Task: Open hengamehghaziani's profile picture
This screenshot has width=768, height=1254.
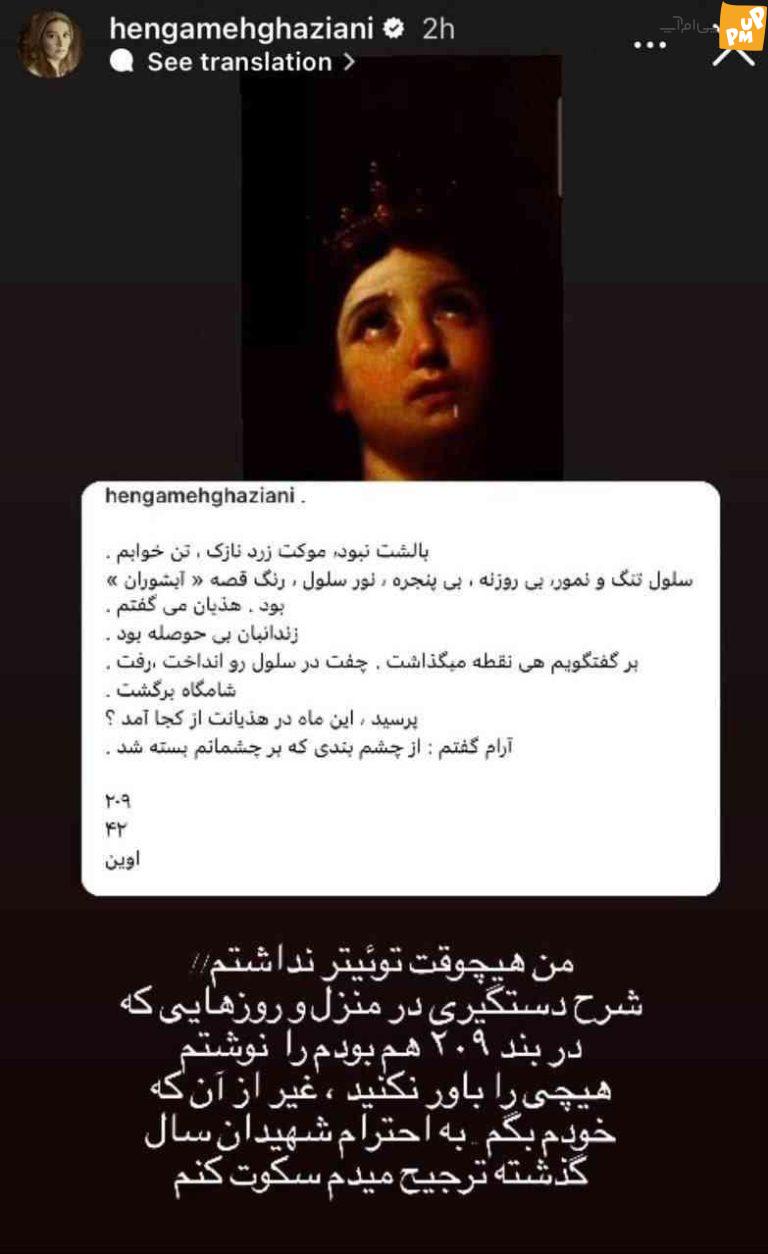Action: [51, 44]
